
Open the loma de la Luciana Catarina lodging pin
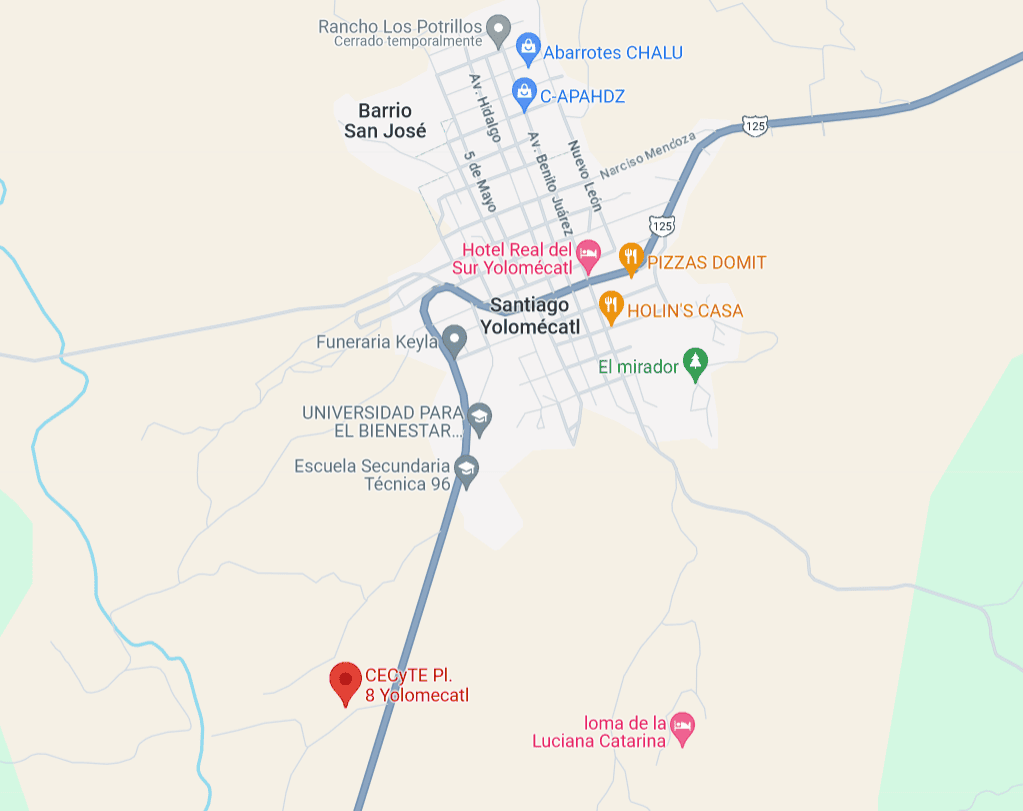[x=682, y=727]
